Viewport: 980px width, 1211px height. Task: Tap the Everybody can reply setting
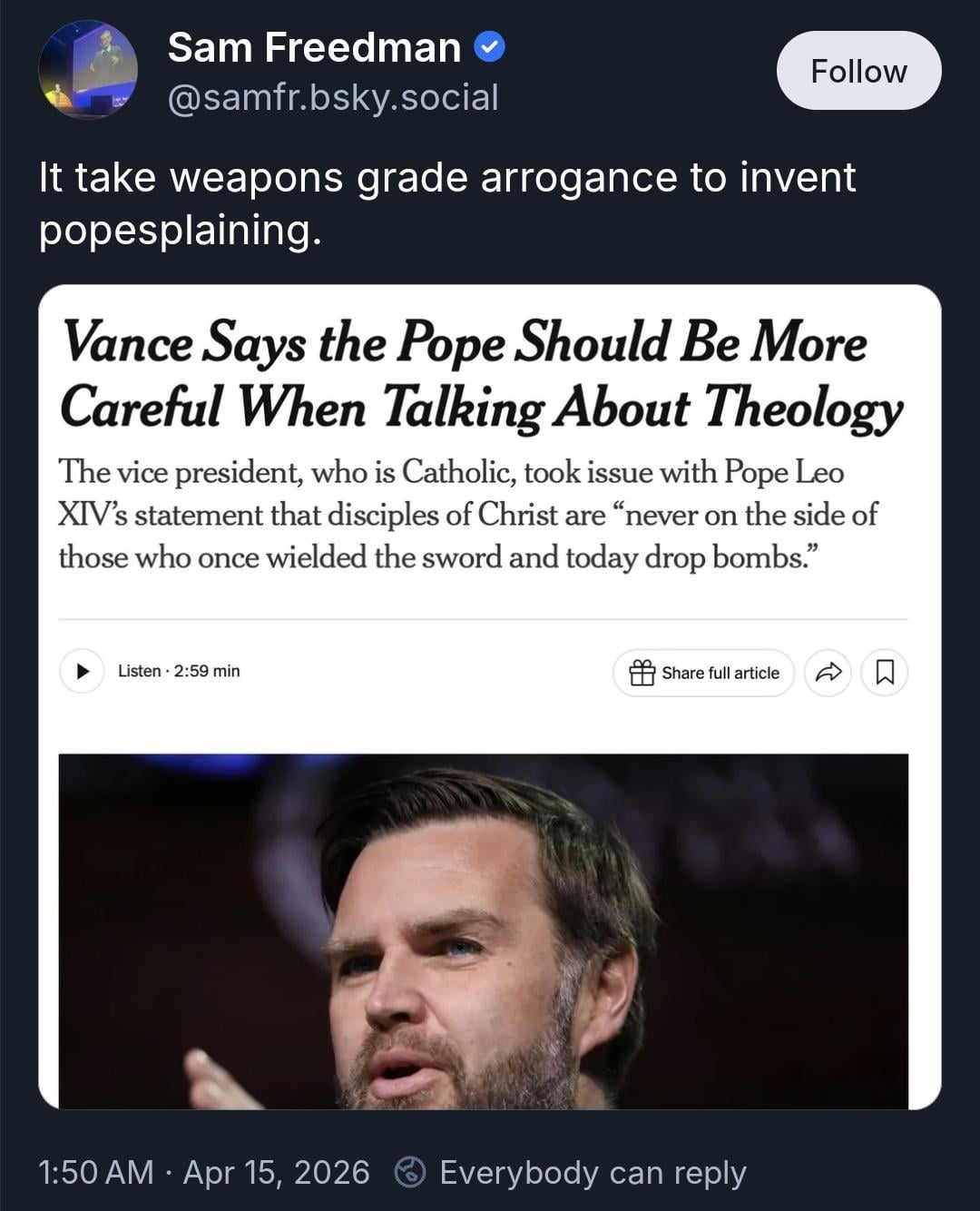click(x=572, y=1172)
